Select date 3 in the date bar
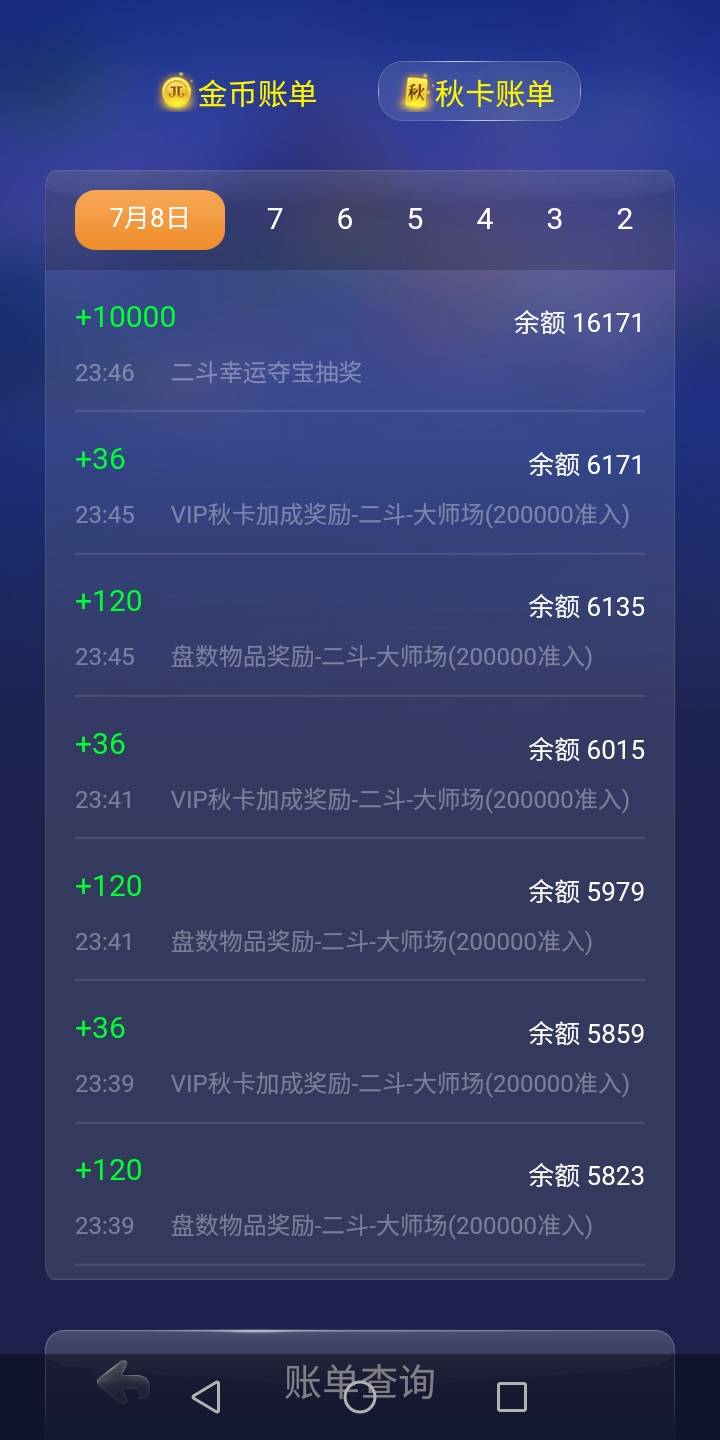The width and height of the screenshot is (720, 1440). 554,219
